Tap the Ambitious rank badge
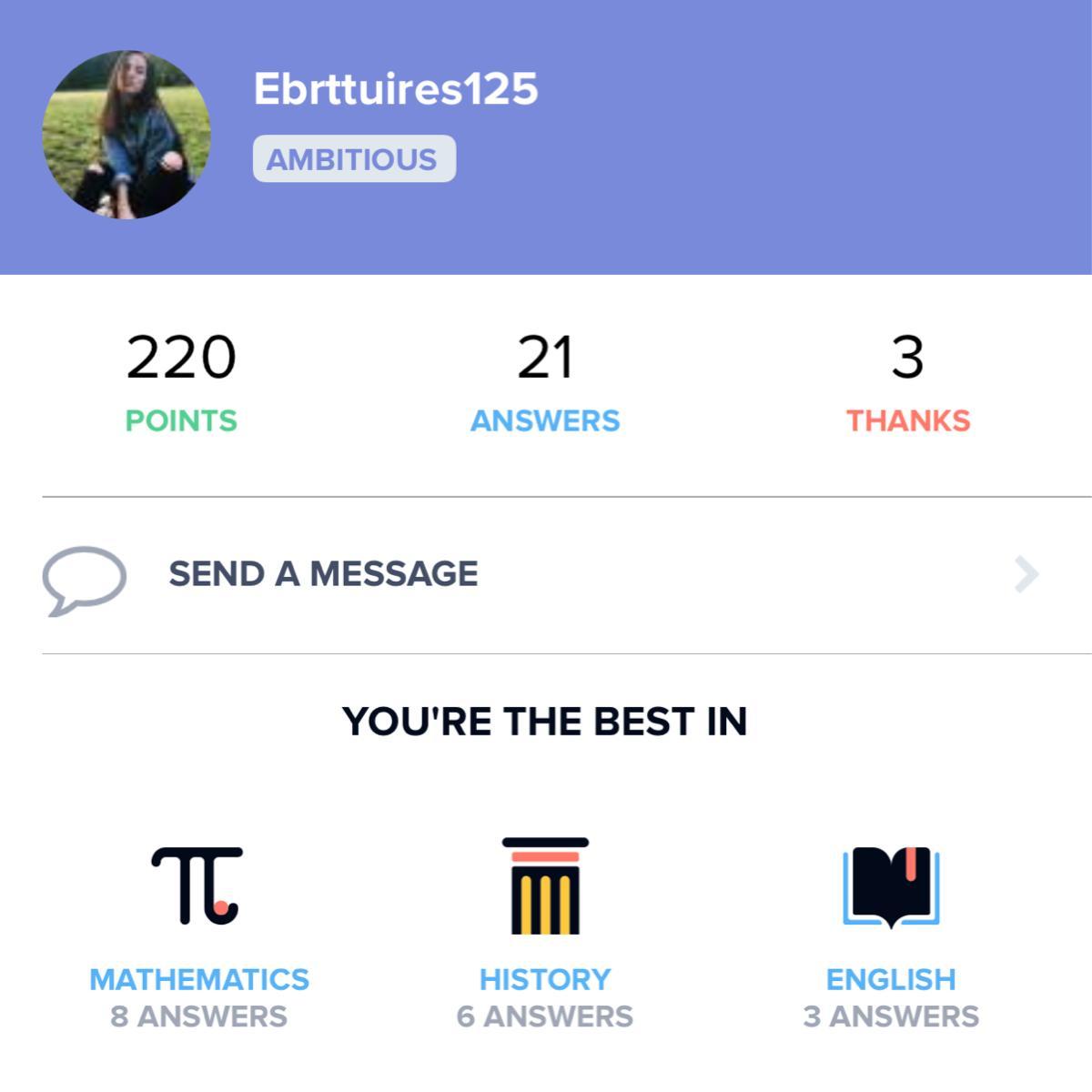 354,159
